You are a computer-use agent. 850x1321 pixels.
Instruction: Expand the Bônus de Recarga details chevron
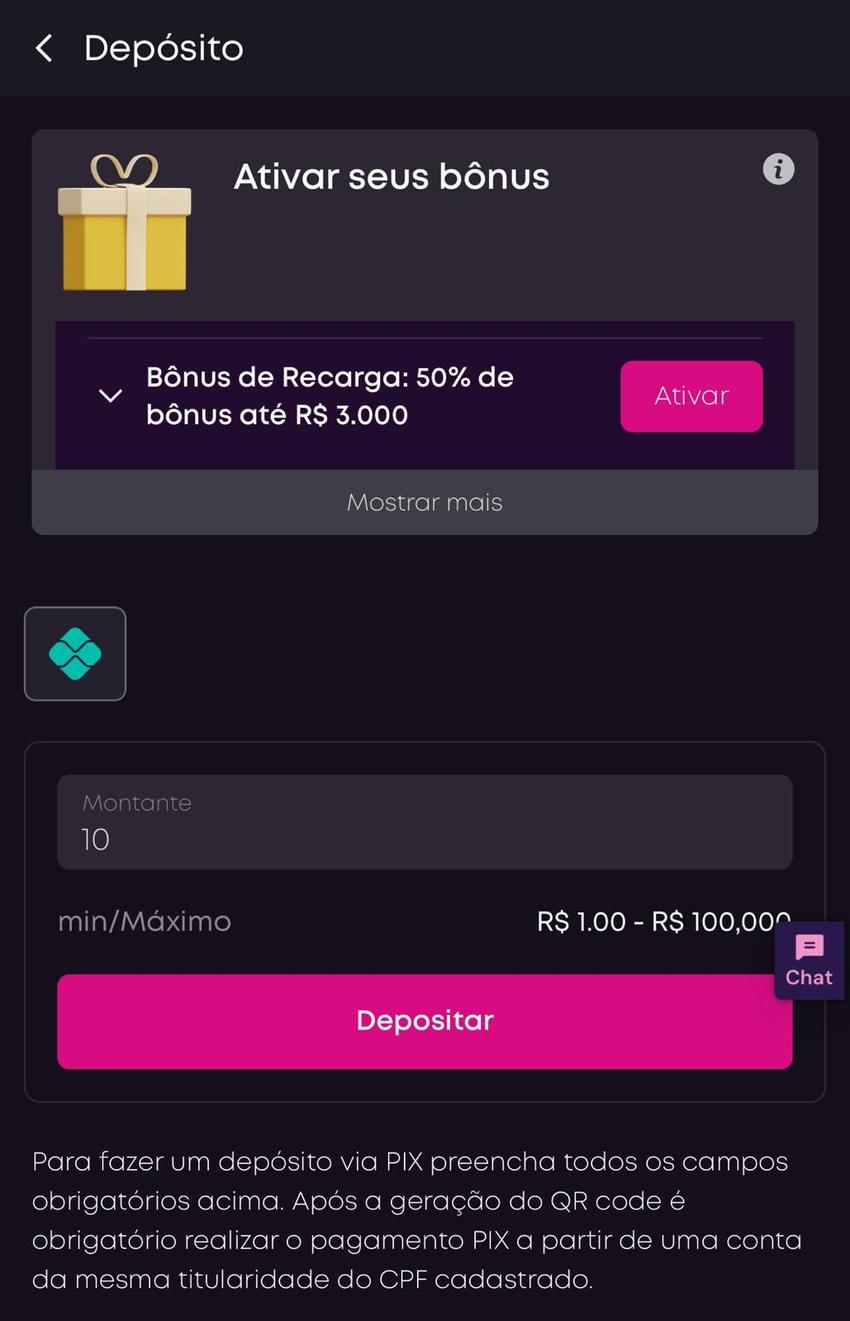tap(110, 396)
